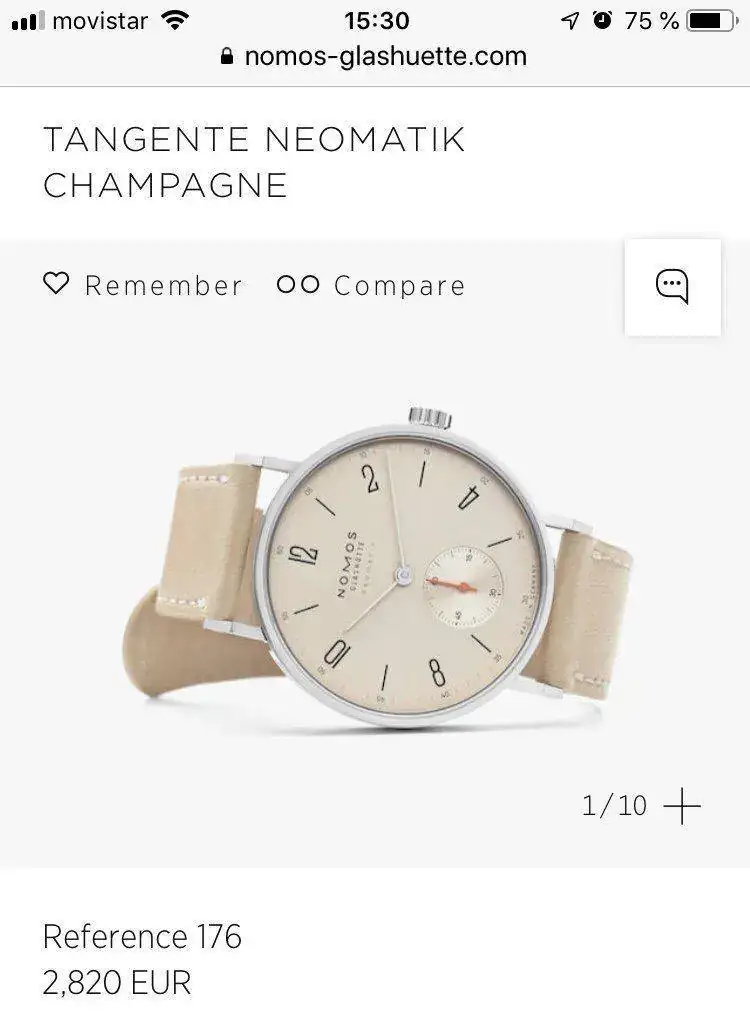Expand the image gallery with the plus icon
Viewport: 750px width, 1023px height.
click(x=682, y=805)
